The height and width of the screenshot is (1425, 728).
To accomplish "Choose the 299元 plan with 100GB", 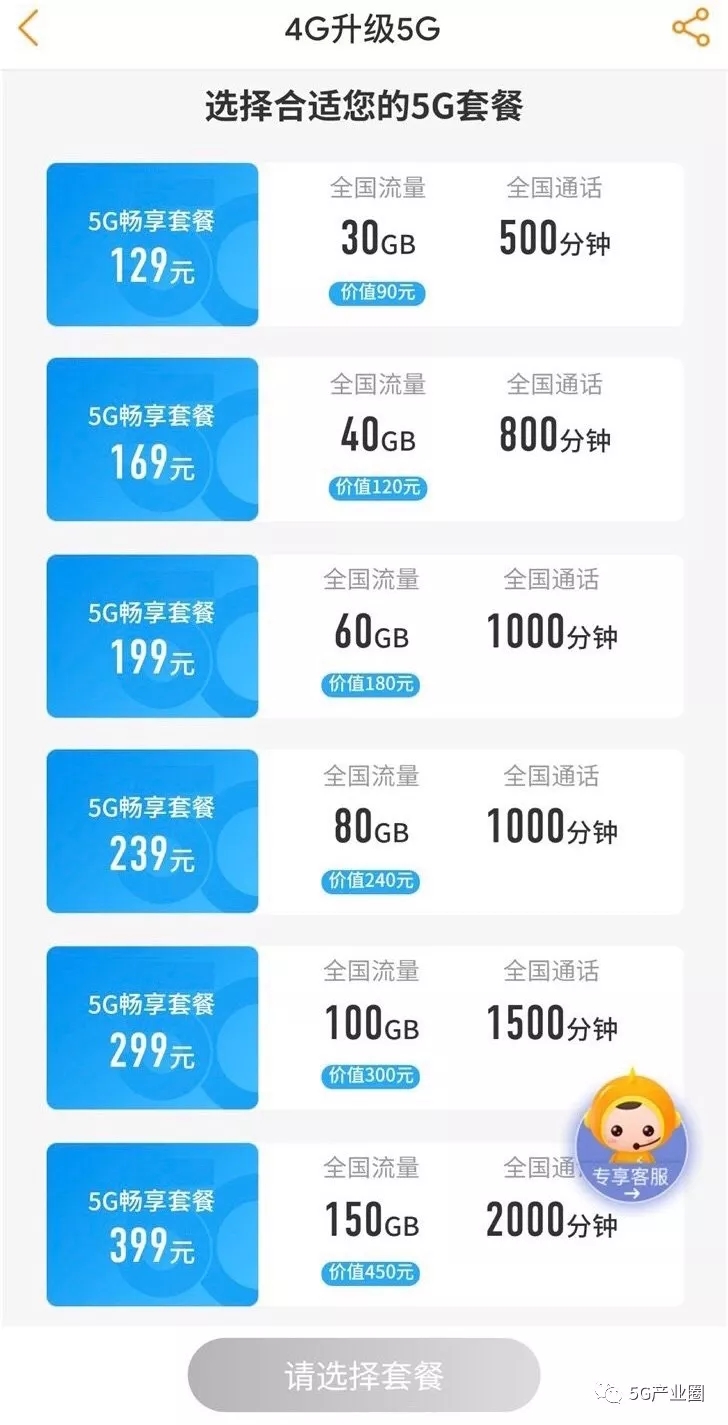I will [365, 1027].
